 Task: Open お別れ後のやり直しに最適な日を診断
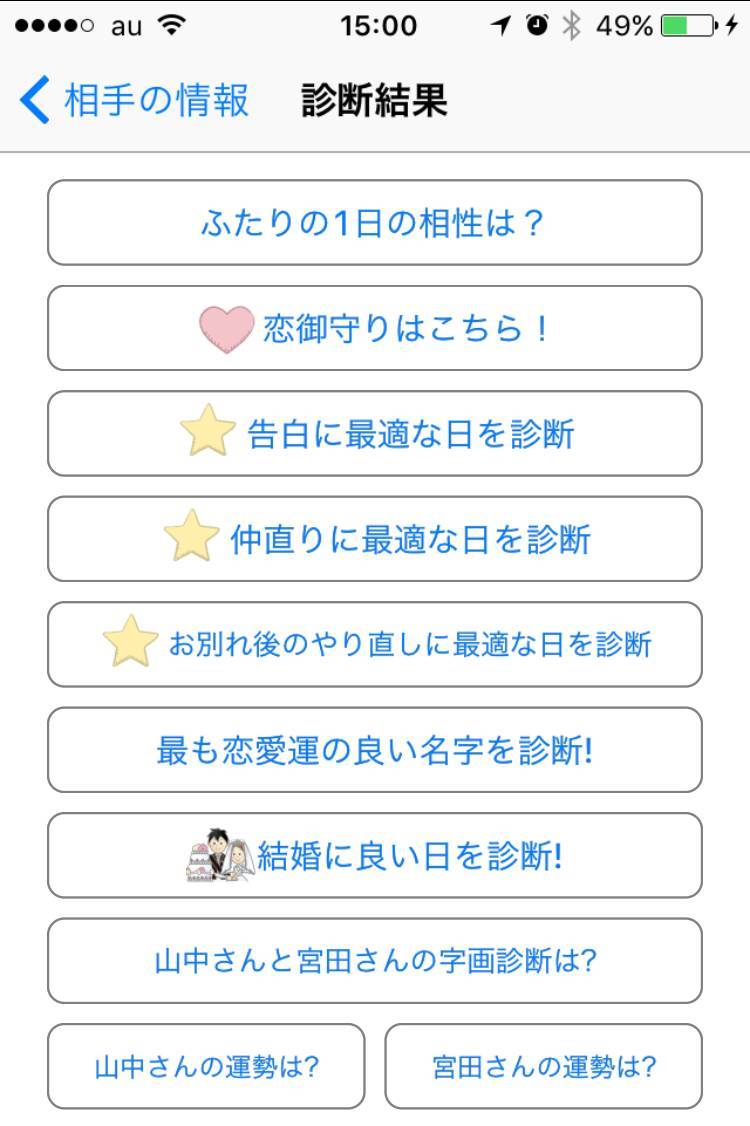pyautogui.click(x=375, y=644)
